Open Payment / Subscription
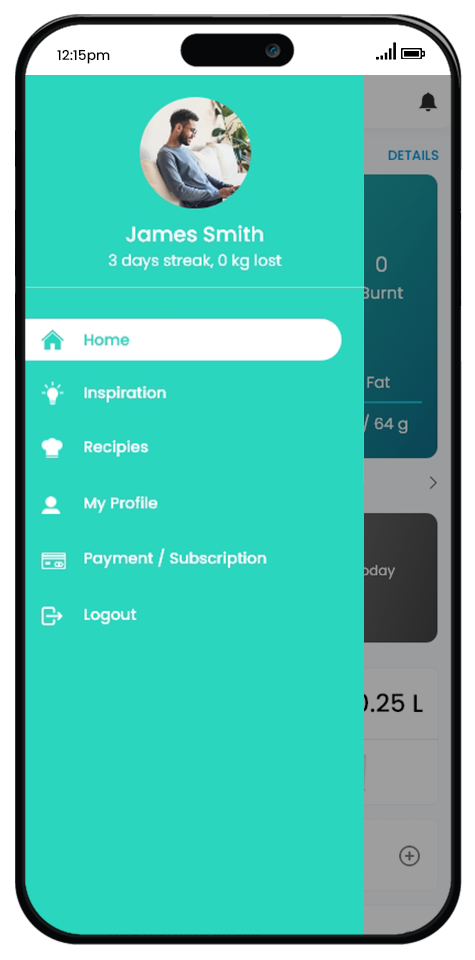475x960 pixels. pyautogui.click(x=174, y=559)
